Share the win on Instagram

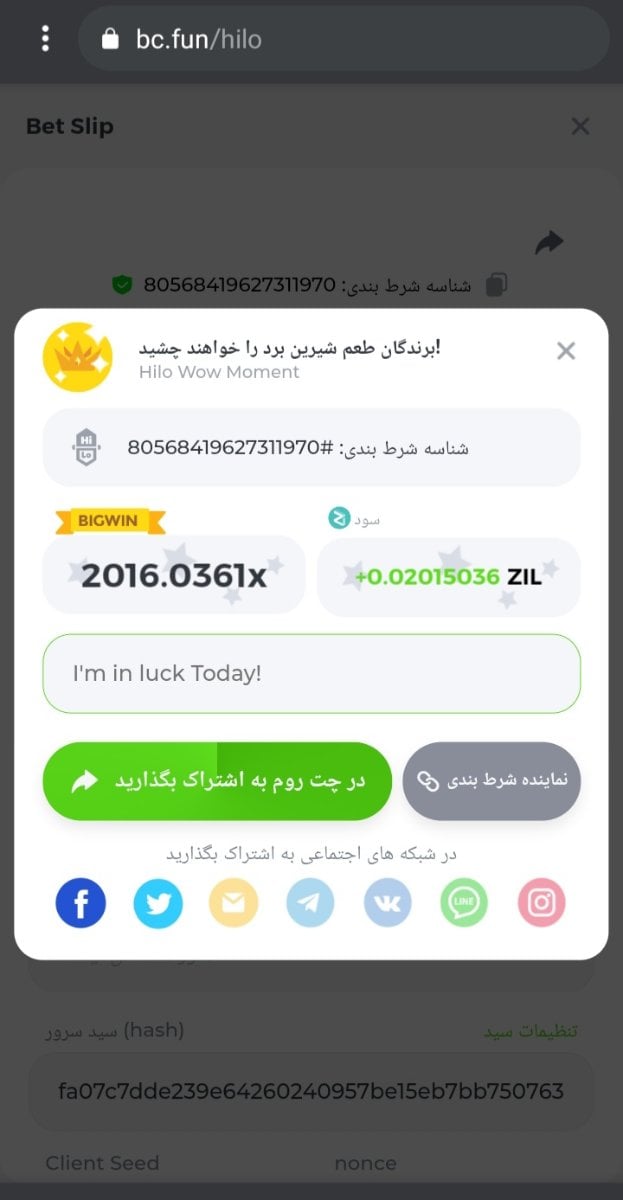click(x=541, y=904)
